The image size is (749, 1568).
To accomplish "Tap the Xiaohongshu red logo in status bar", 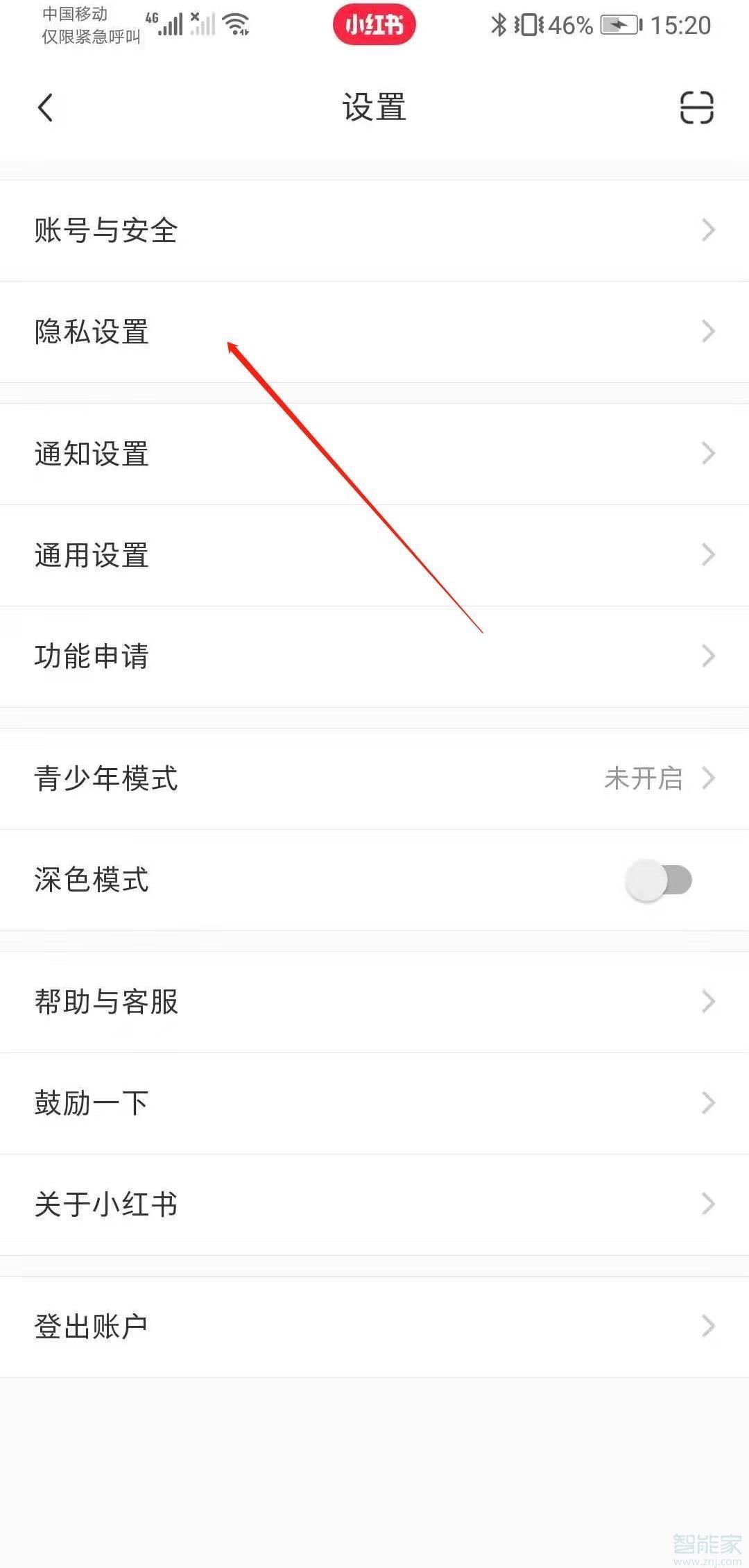I will tap(374, 24).
